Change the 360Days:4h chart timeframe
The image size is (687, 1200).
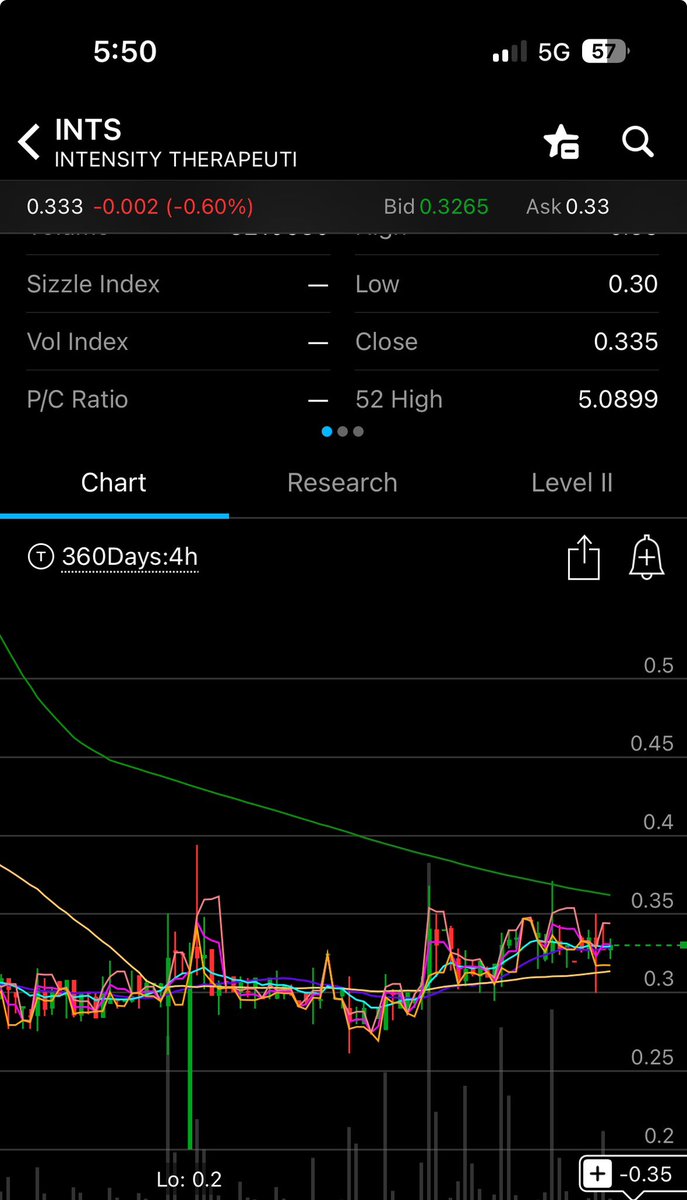point(130,557)
